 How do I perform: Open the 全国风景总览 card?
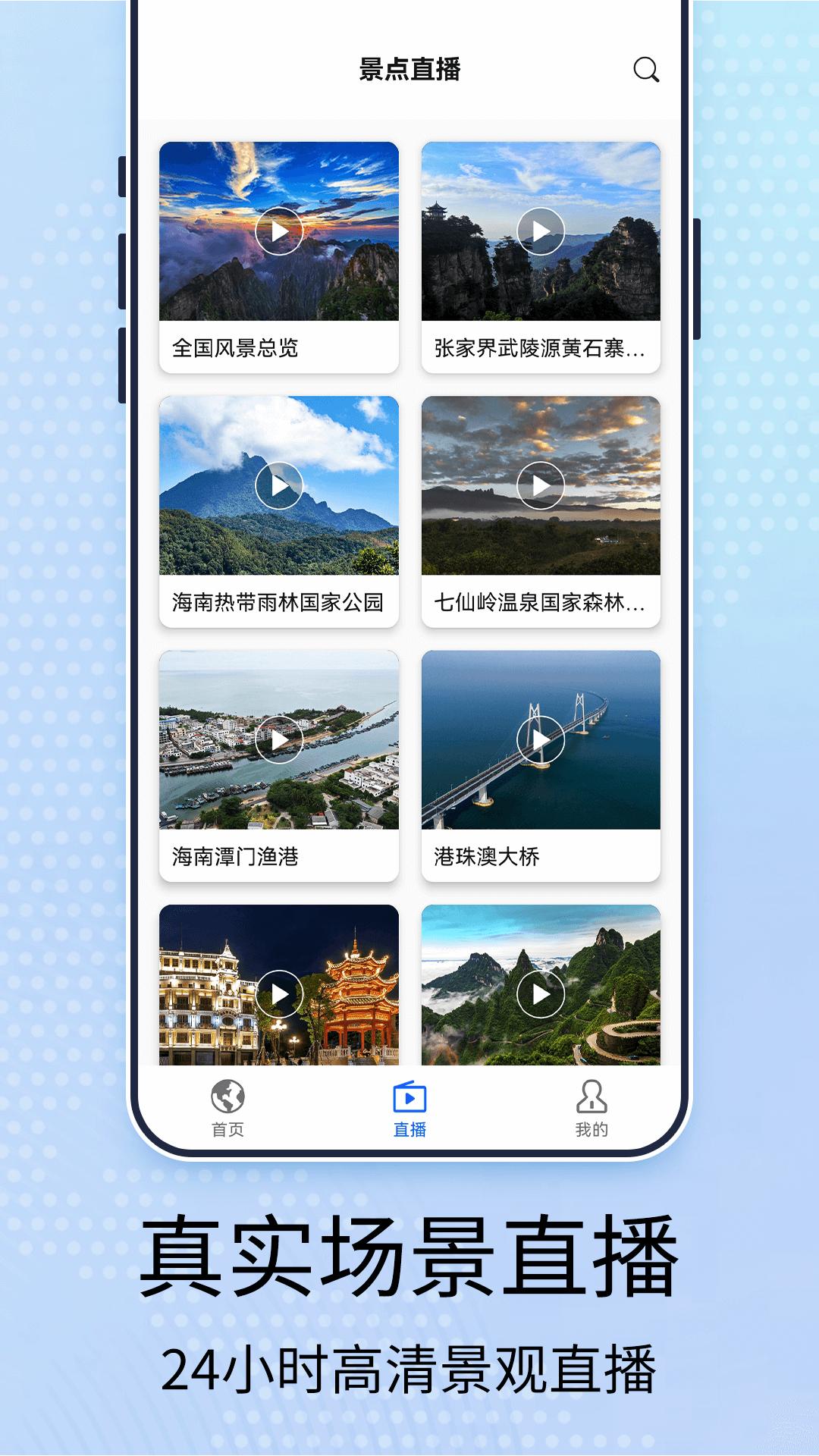coord(281,254)
